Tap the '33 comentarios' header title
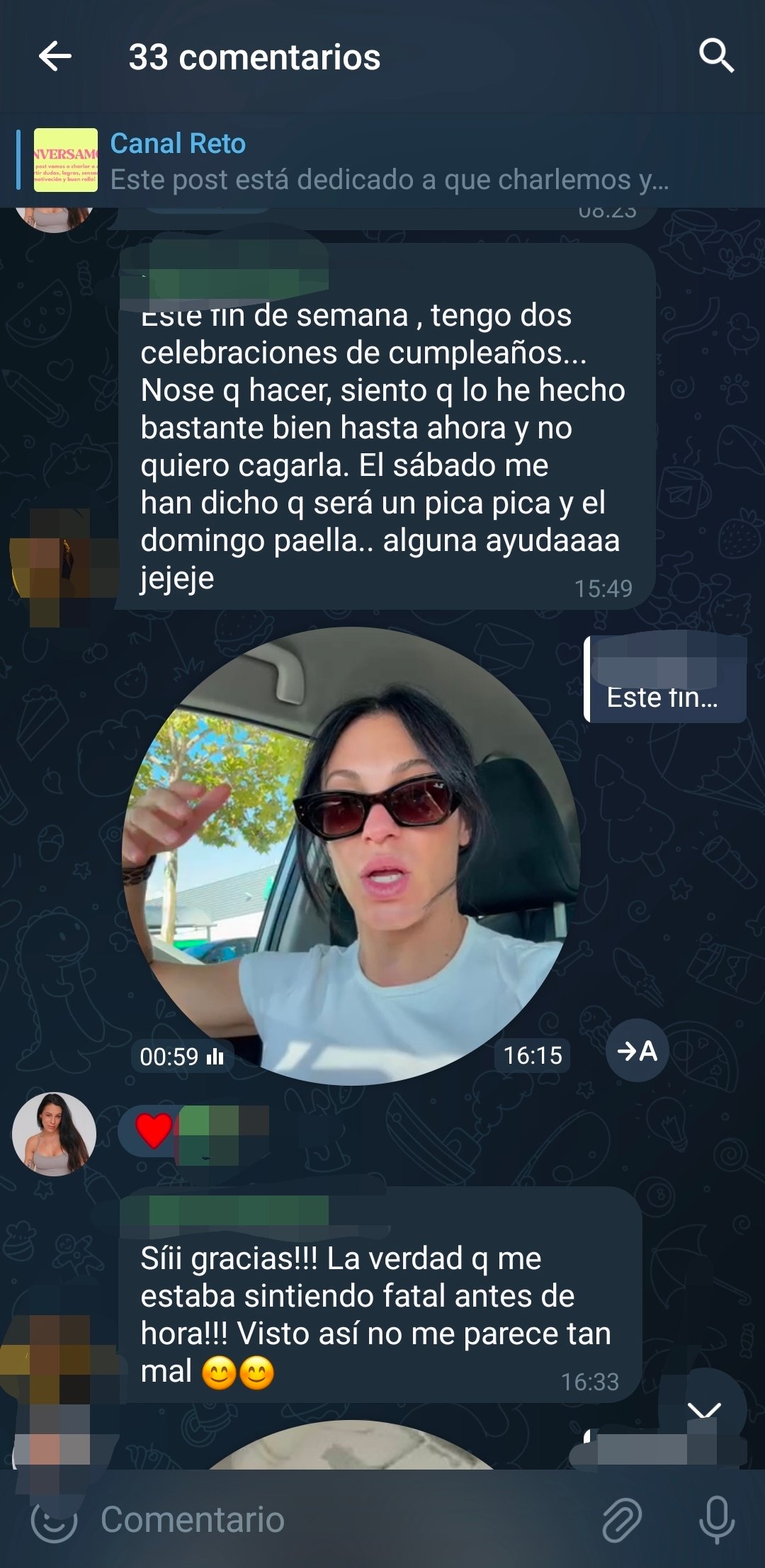The width and height of the screenshot is (765, 1568). point(255,58)
